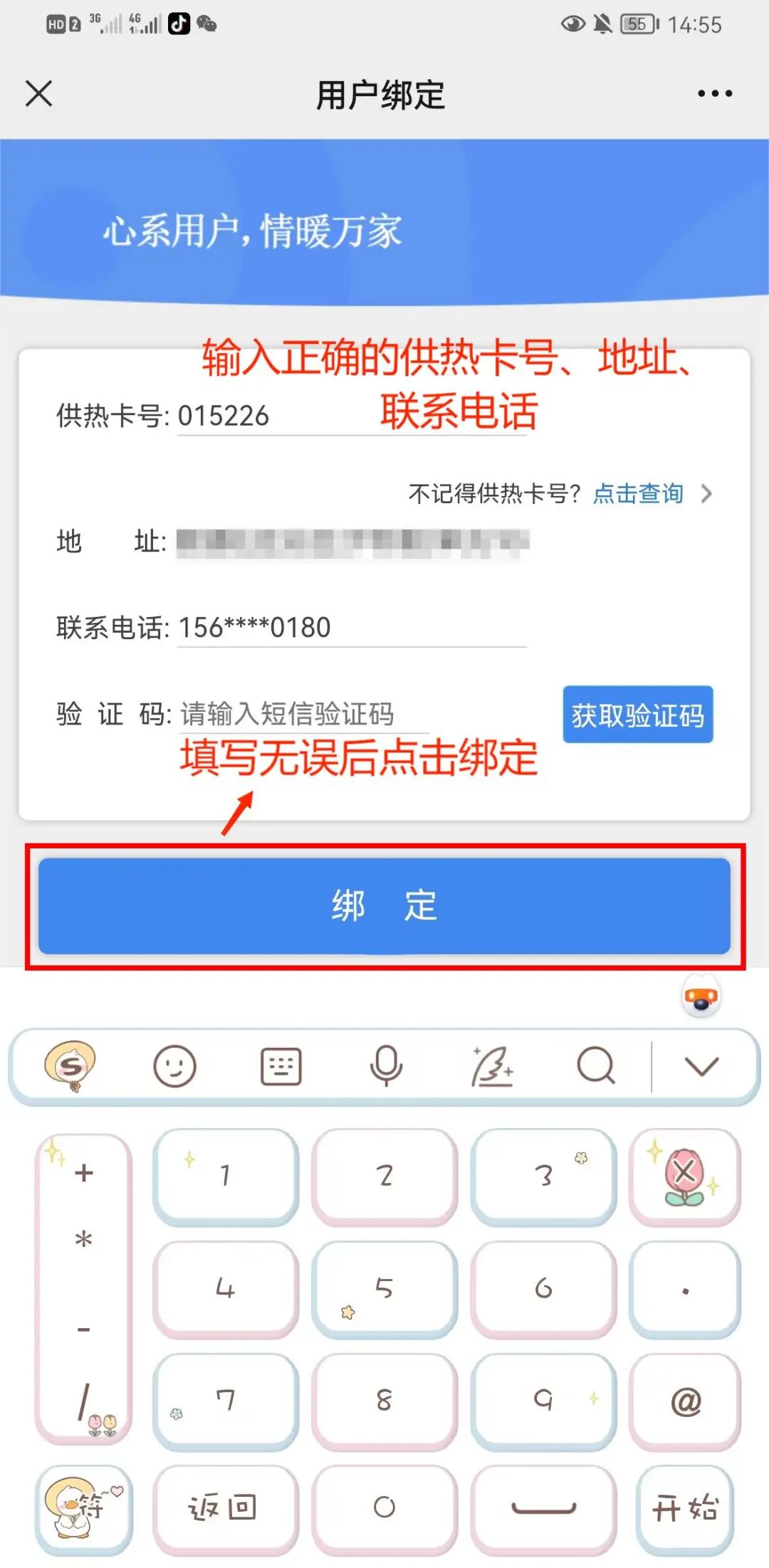Close the 用户绑定 page
The height and width of the screenshot is (1568, 769).
pyautogui.click(x=39, y=93)
